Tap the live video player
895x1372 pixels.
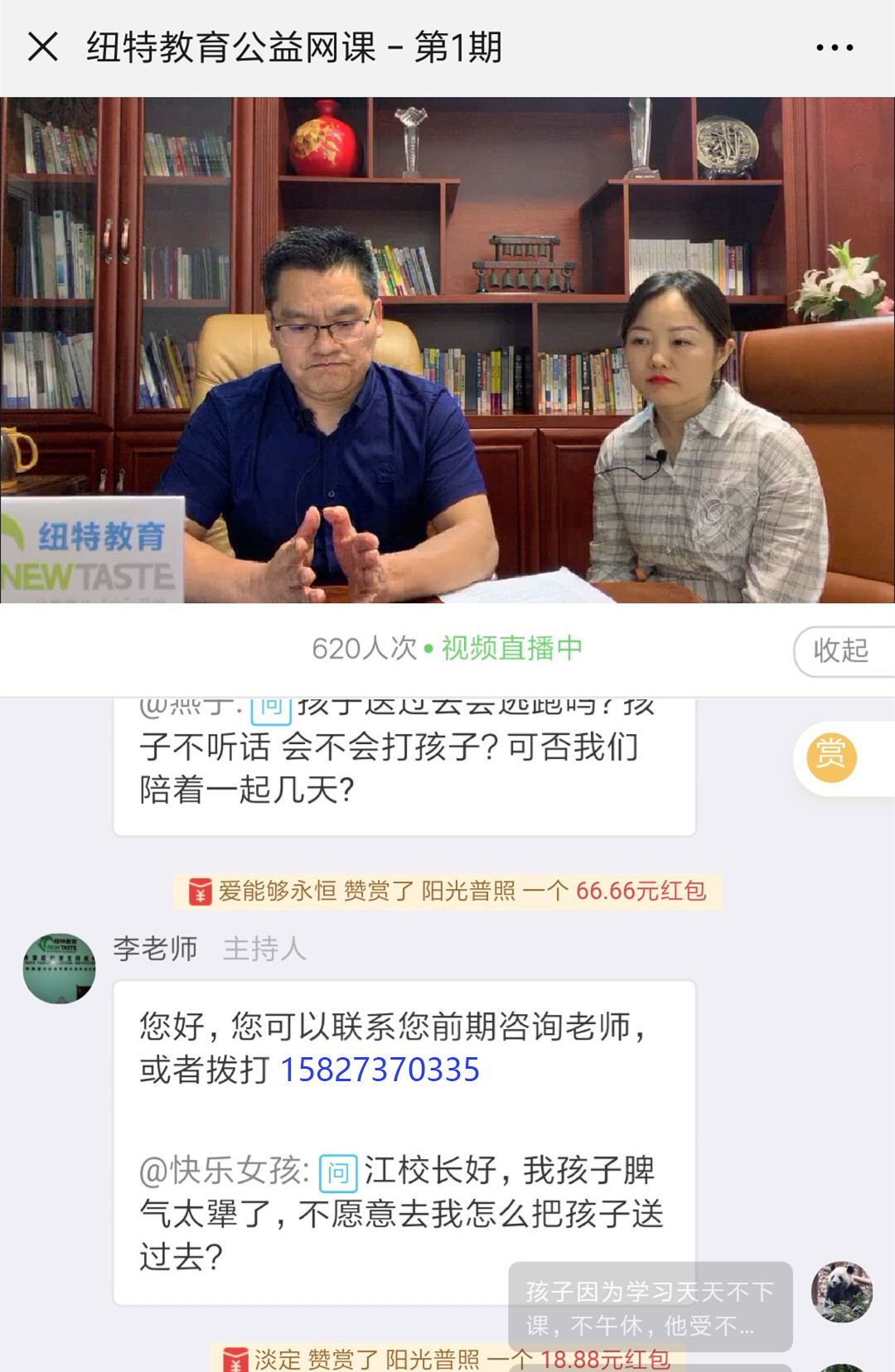[x=447, y=350]
